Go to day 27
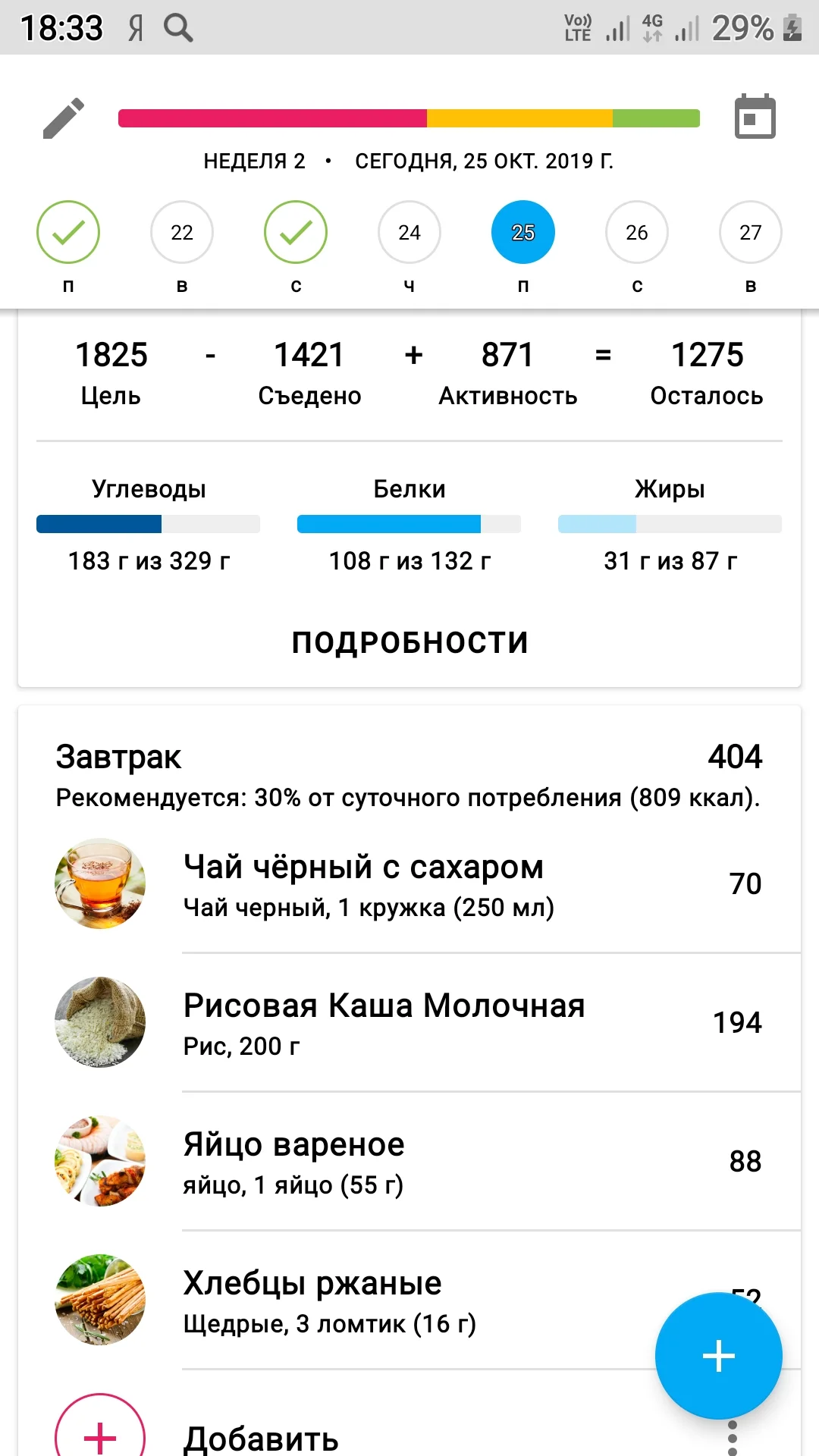Screen dimensions: 819x1456 click(x=751, y=232)
